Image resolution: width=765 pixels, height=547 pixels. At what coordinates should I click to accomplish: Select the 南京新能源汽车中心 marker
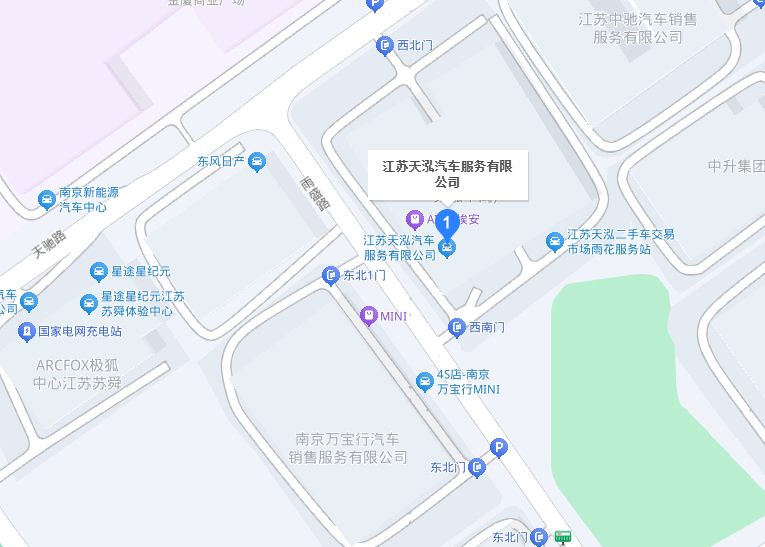click(46, 200)
